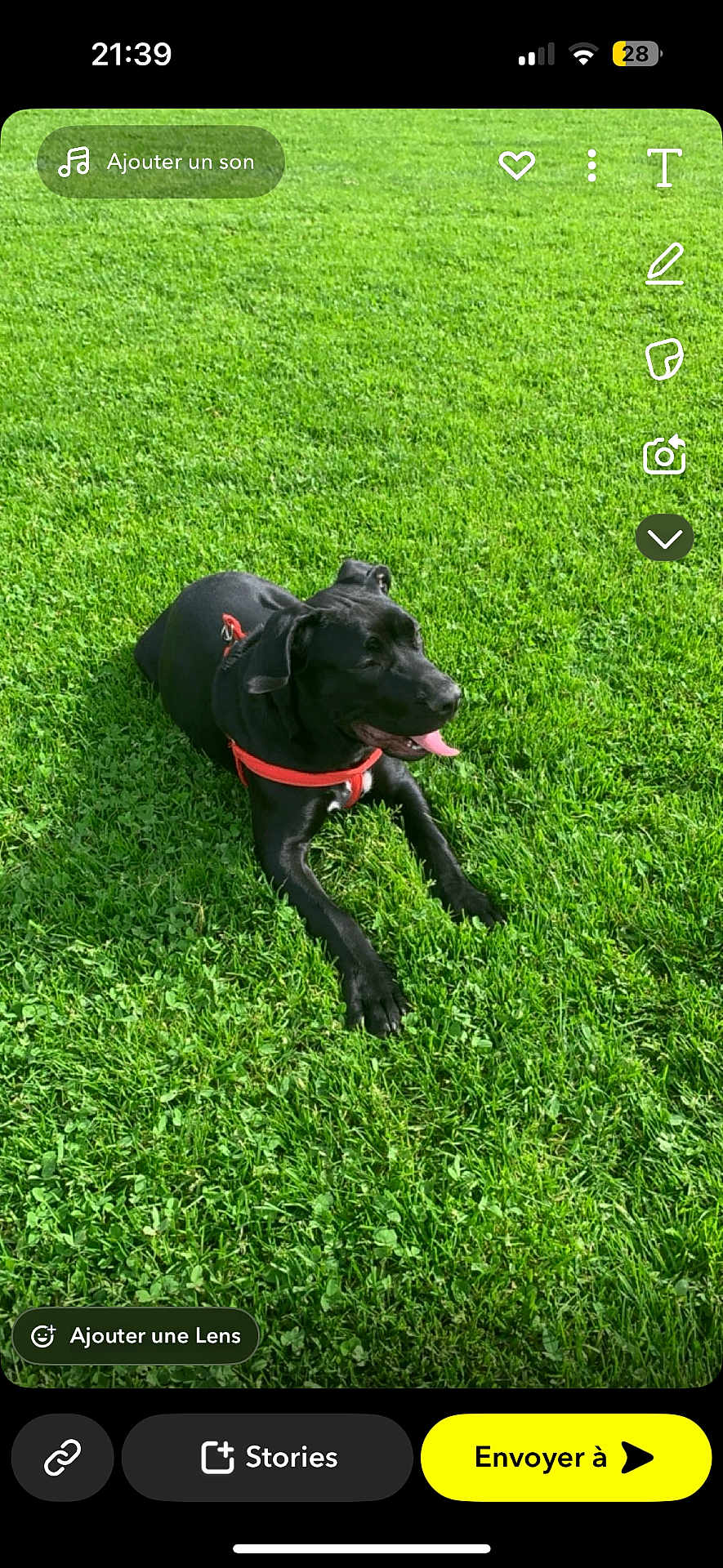Open the scissors cutout tool

point(664,360)
